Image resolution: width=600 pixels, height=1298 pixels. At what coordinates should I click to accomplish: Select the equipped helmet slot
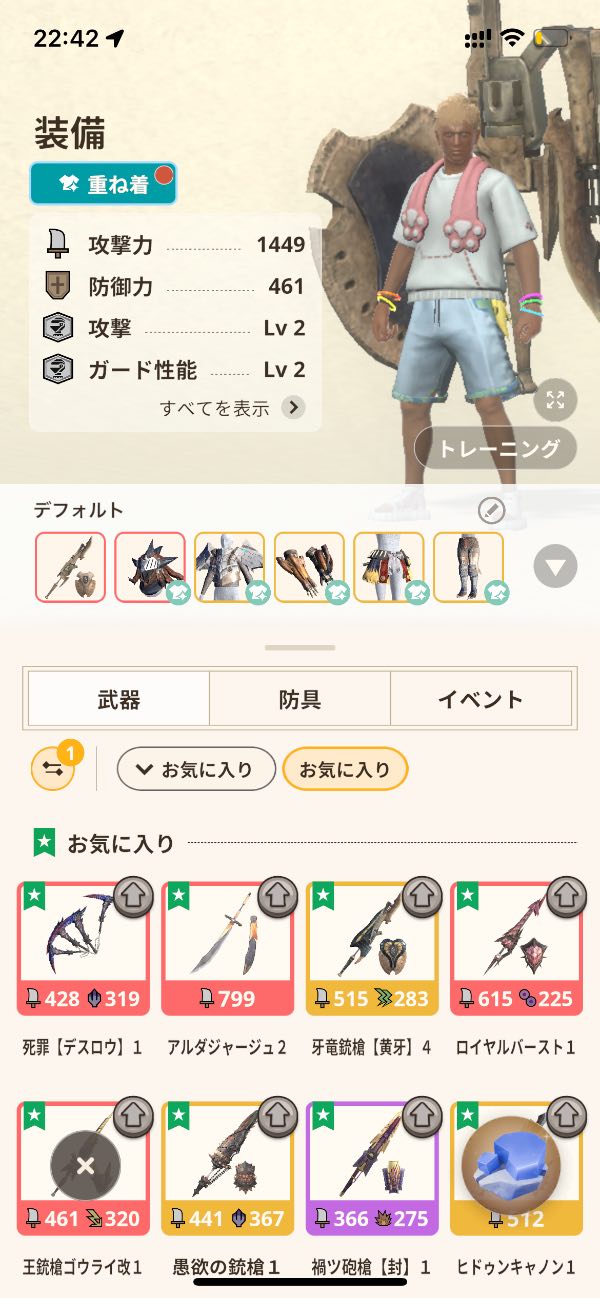(x=149, y=567)
